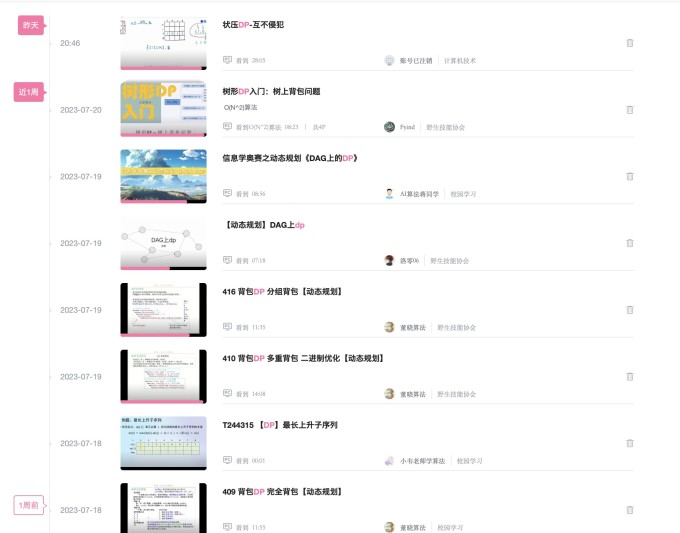Trash the 【动态规划】DAG上dp entry
Viewport: 680px width, 533px height.
pyautogui.click(x=630, y=243)
